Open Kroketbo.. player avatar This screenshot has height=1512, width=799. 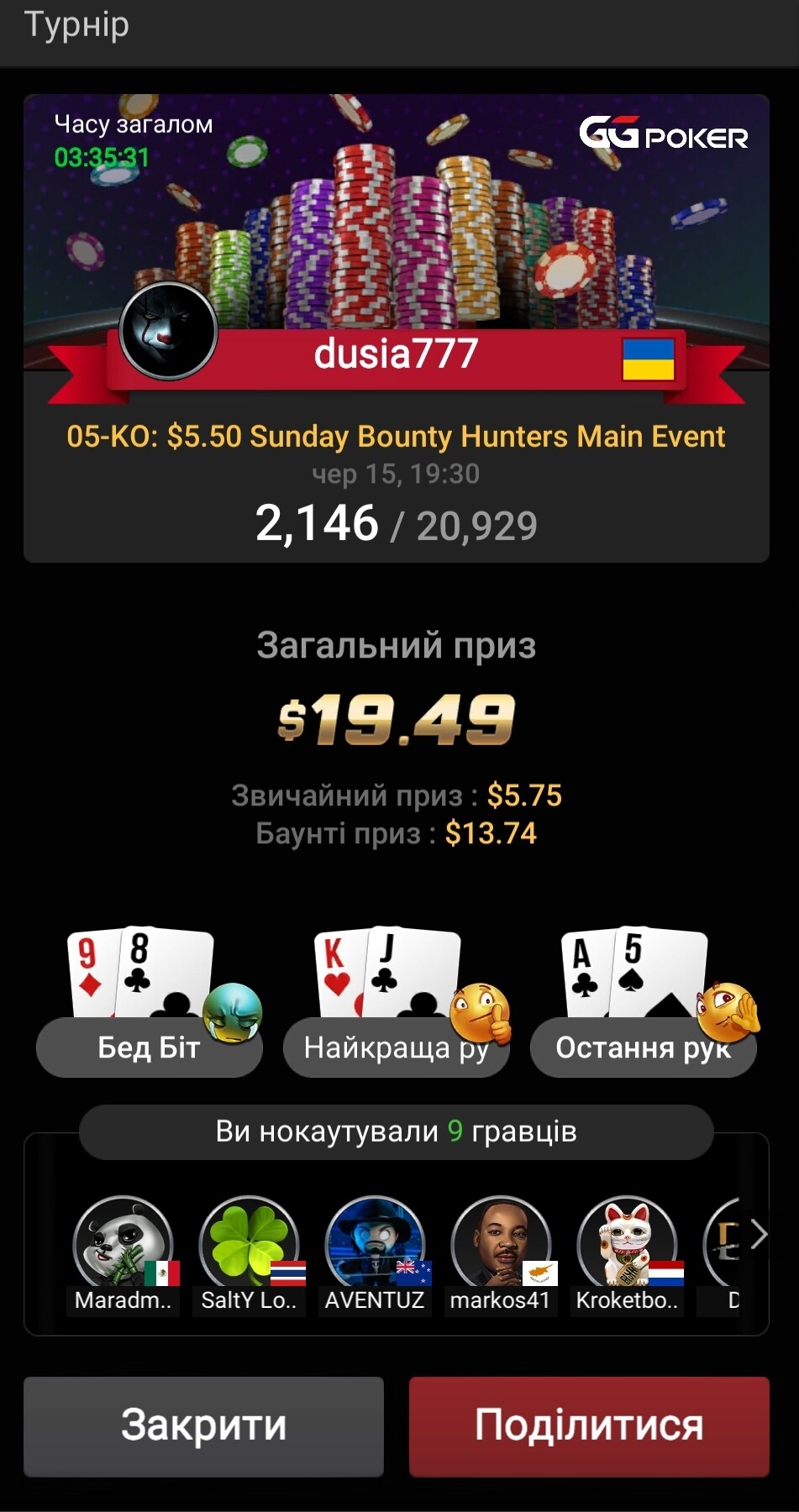[627, 1246]
